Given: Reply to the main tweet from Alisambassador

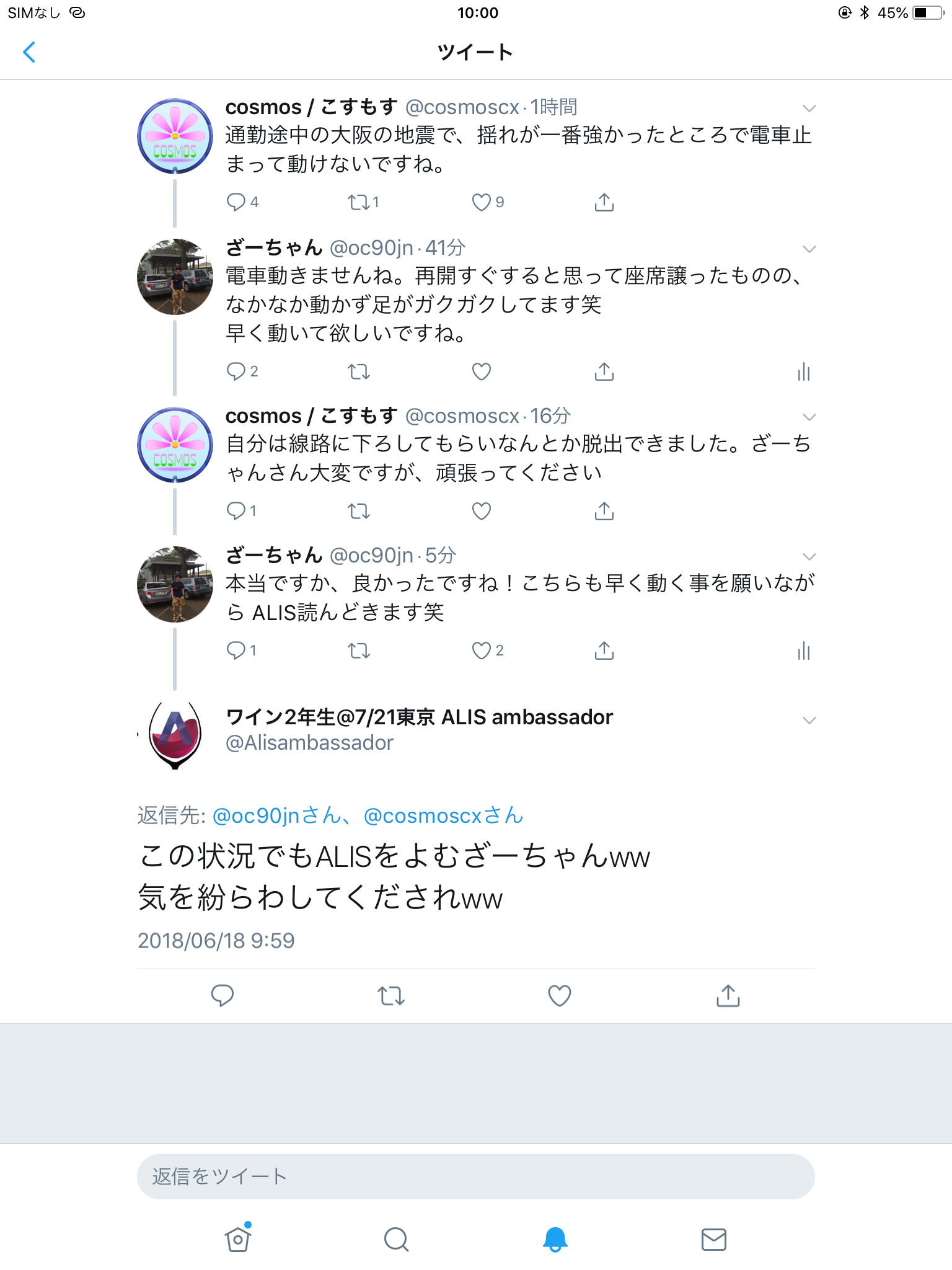Looking at the screenshot, I should (x=222, y=995).
